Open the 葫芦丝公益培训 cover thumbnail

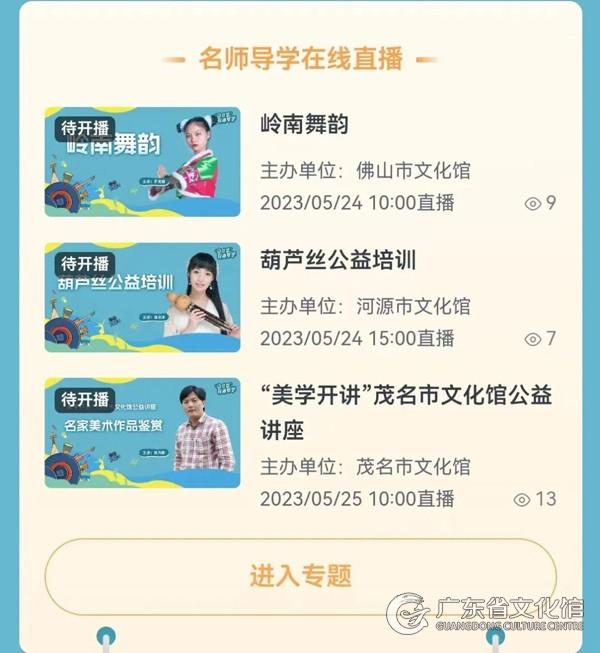coord(142,297)
